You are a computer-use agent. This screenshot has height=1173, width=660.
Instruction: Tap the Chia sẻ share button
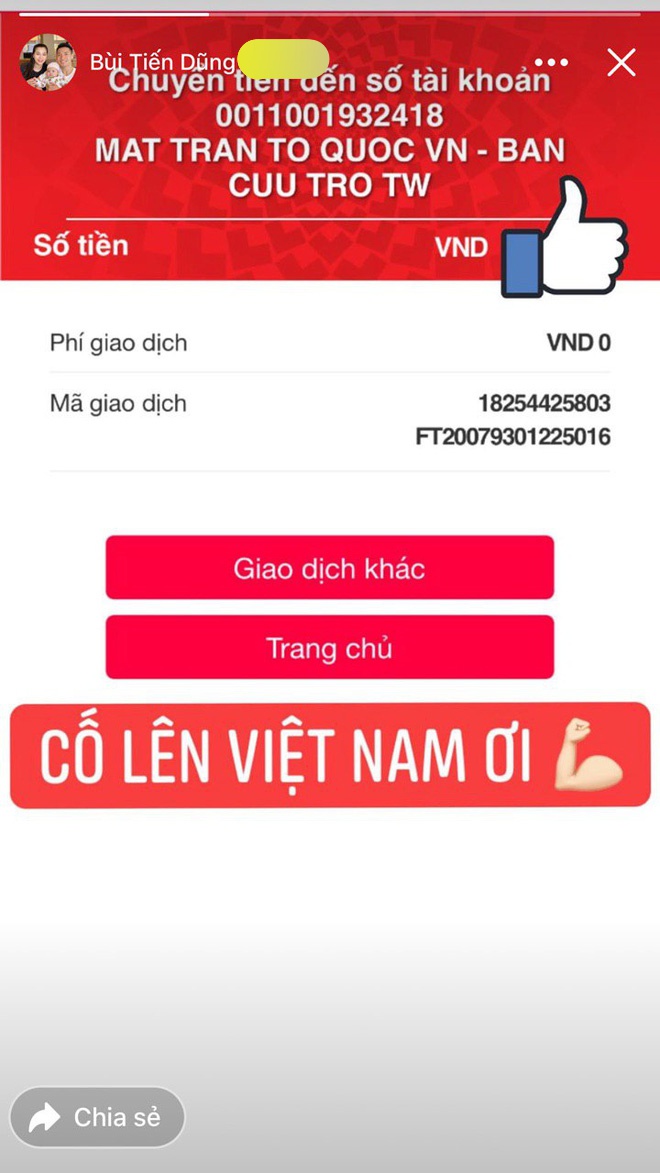tap(98, 1117)
